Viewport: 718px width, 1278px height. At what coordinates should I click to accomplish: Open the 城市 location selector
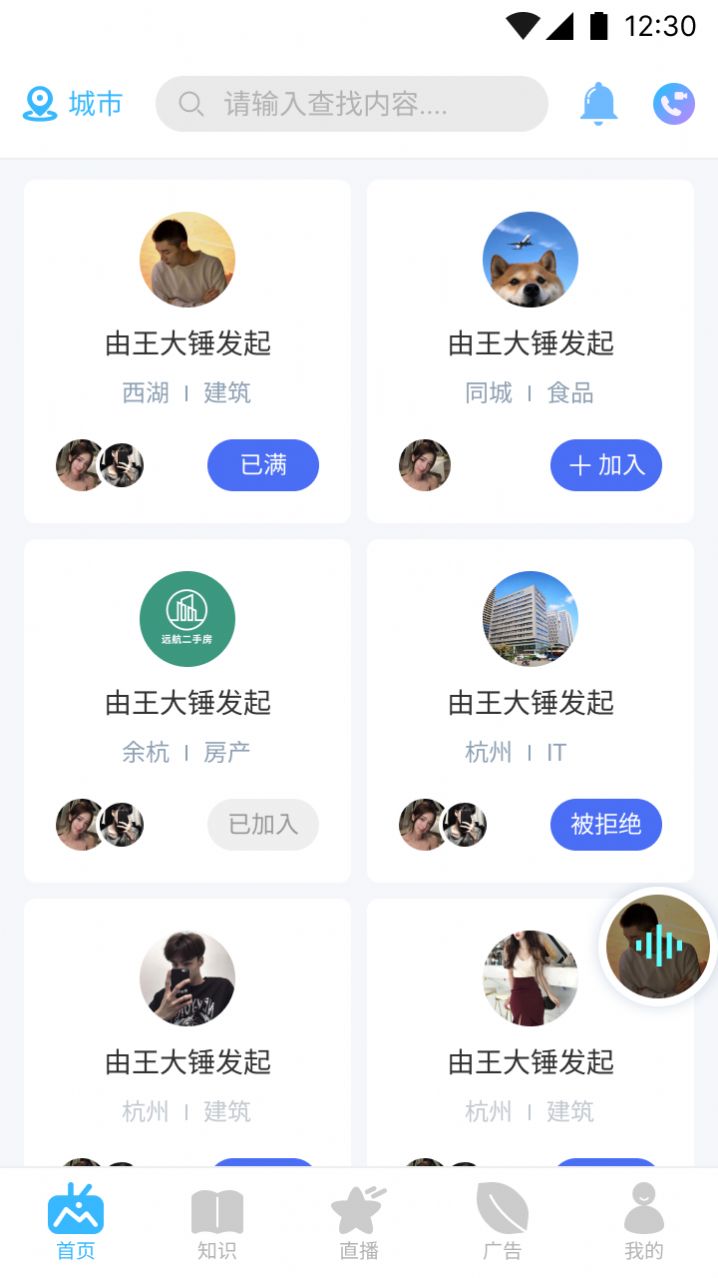point(73,104)
